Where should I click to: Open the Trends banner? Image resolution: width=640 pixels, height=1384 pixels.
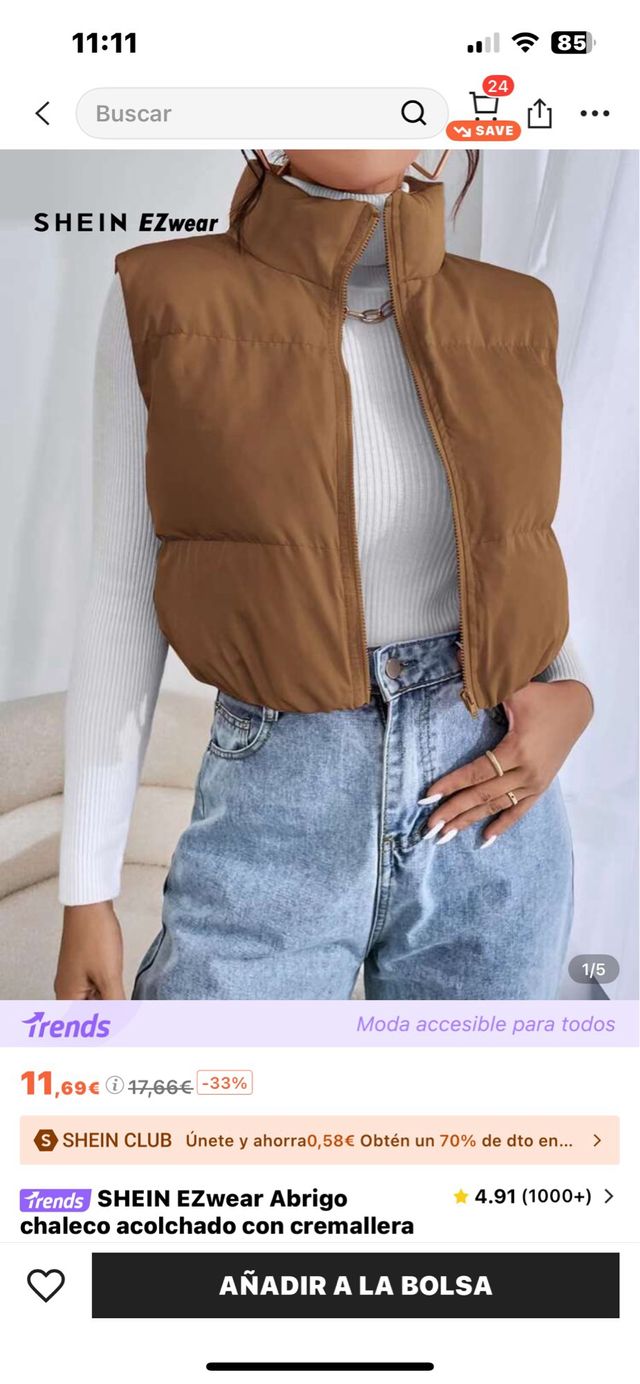pos(320,1024)
